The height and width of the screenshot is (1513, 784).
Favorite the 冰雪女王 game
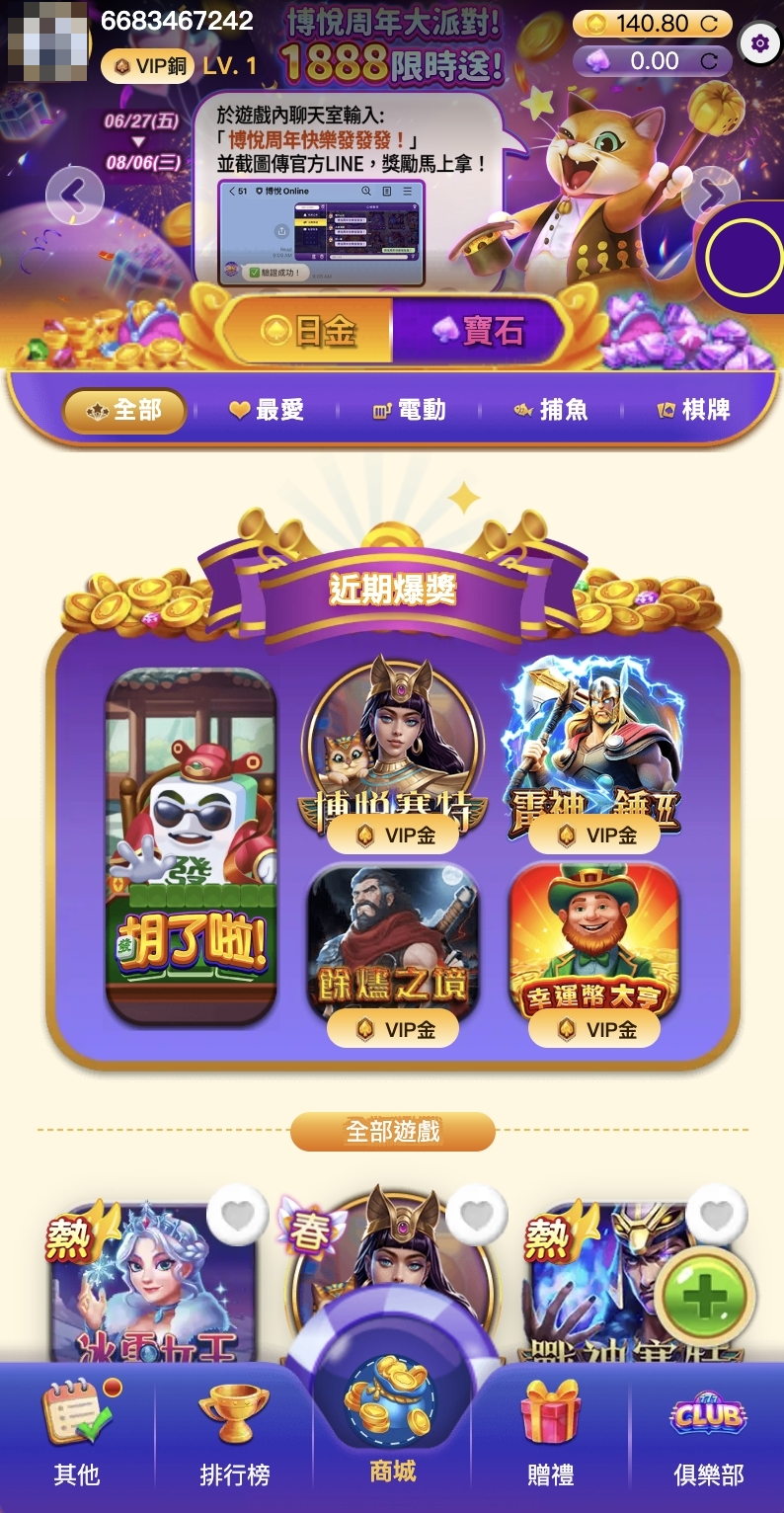tap(238, 1215)
